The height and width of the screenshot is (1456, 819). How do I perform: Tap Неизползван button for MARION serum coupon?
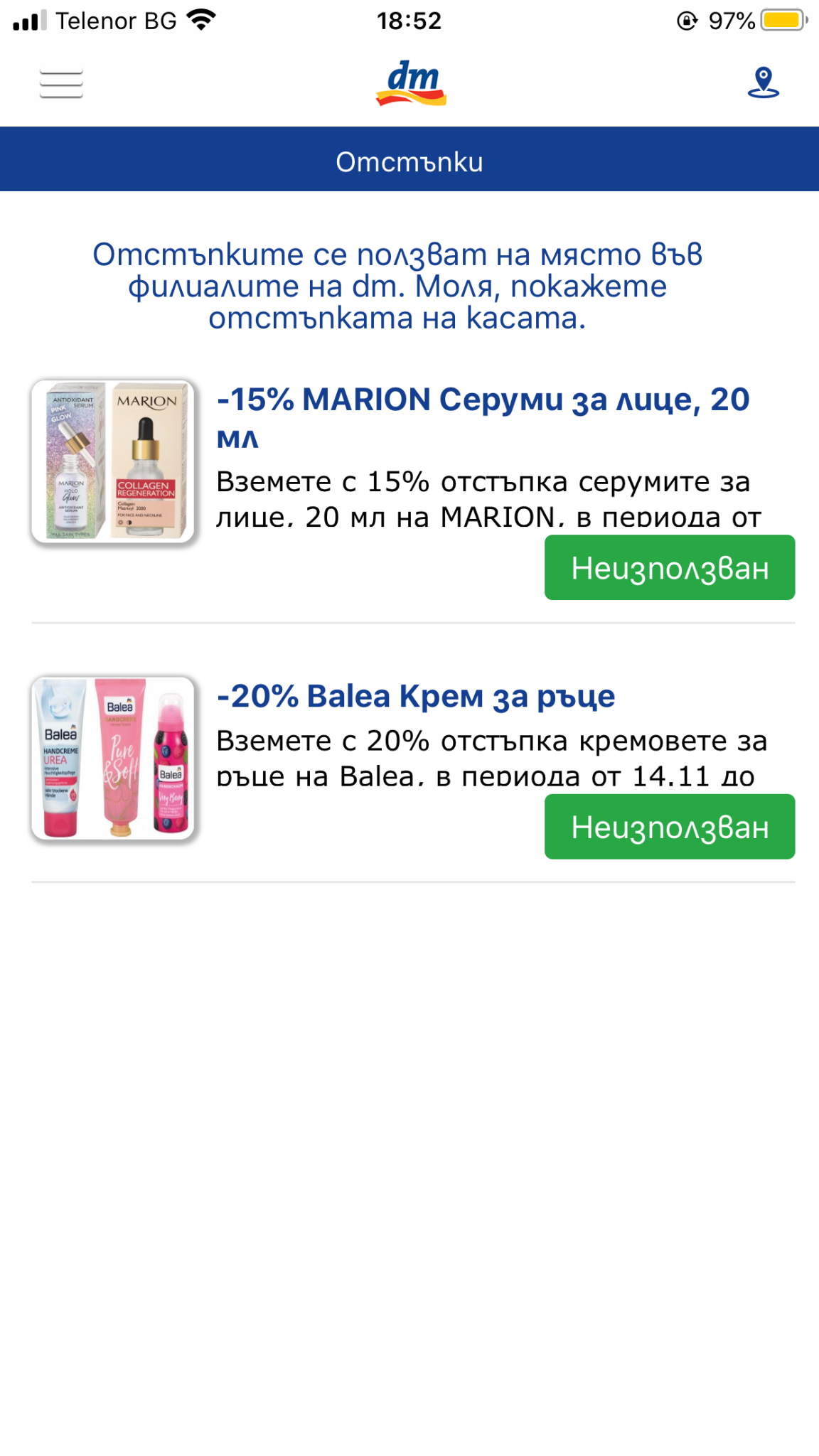pyautogui.click(x=669, y=567)
